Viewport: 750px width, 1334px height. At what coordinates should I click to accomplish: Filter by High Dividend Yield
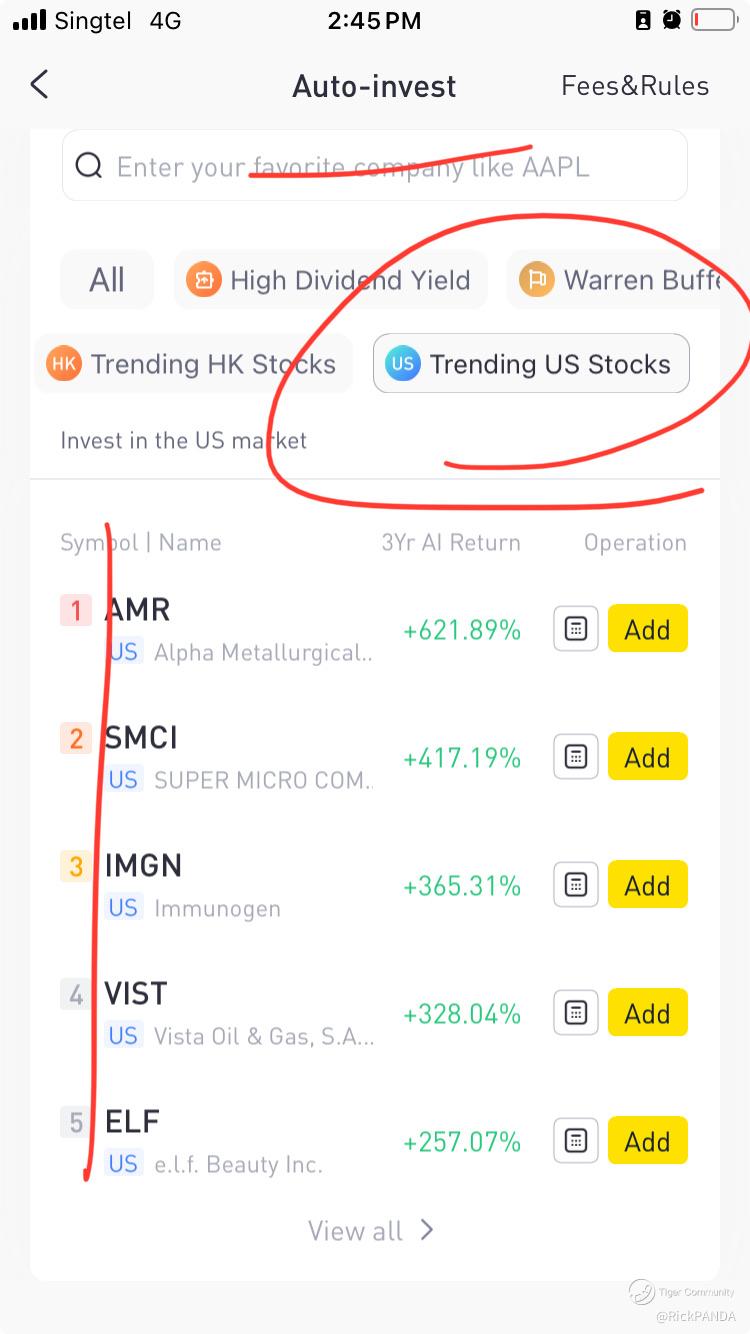330,280
